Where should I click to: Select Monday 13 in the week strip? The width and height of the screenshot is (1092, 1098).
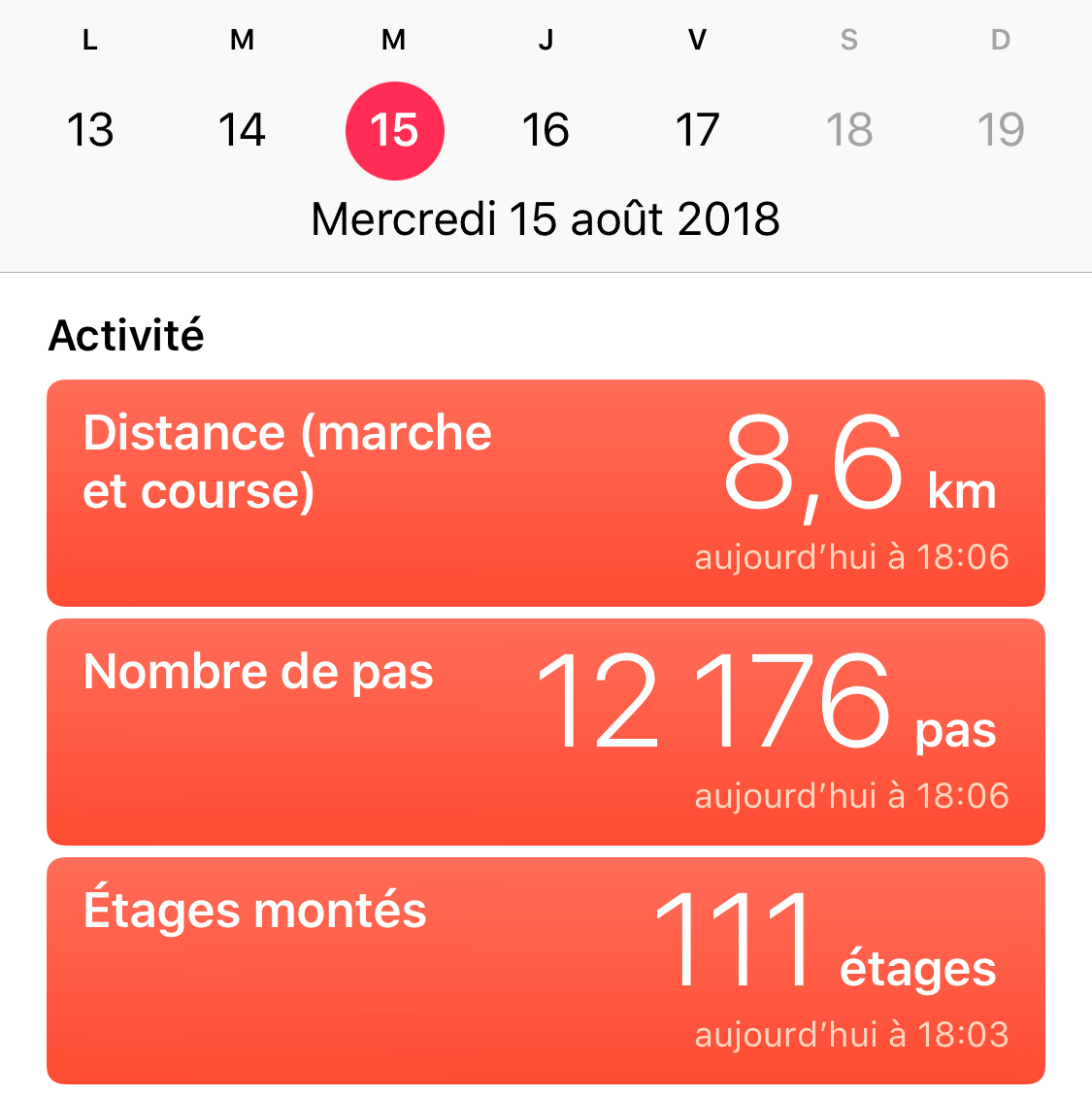click(90, 130)
